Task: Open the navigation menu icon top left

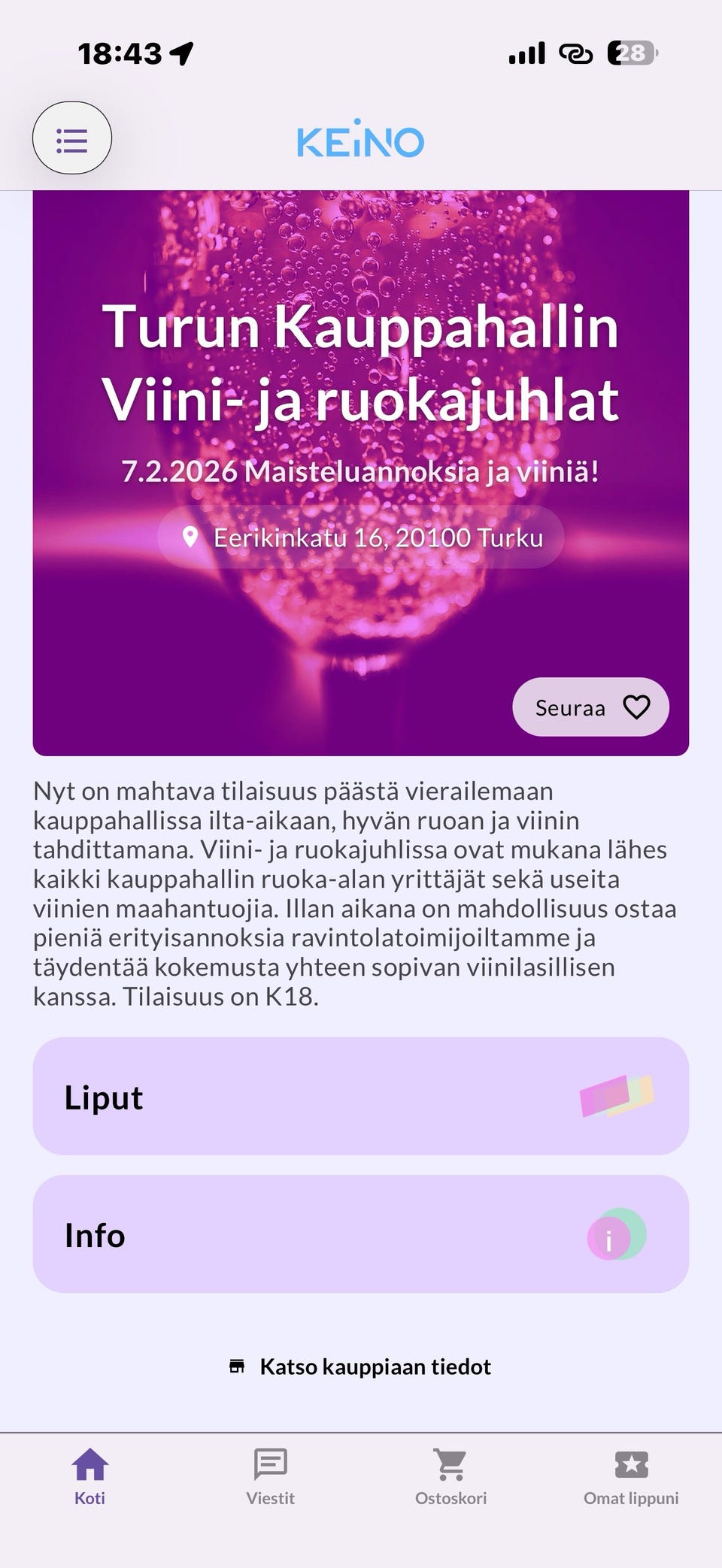Action: tap(72, 139)
